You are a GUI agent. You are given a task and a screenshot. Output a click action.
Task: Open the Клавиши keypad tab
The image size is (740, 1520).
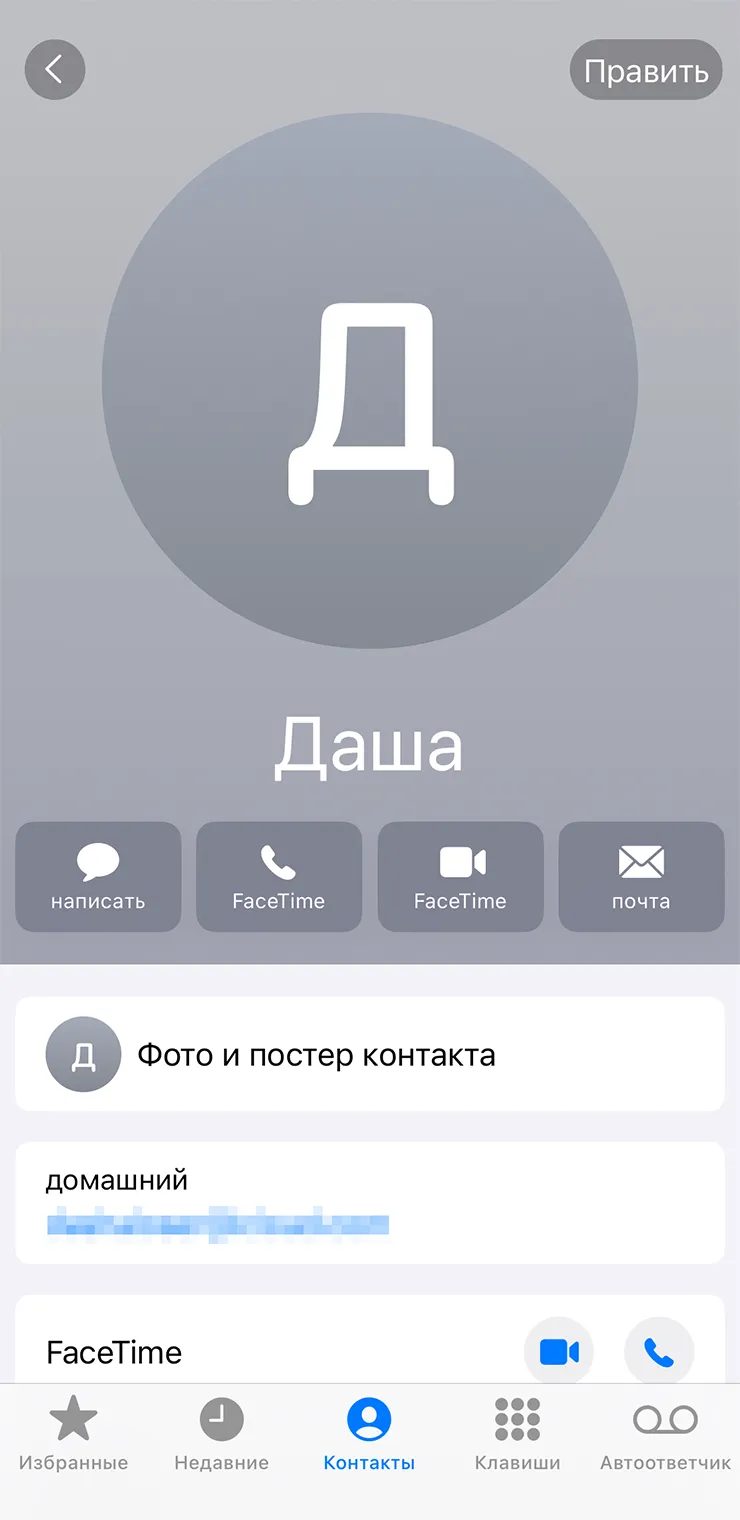click(517, 1435)
